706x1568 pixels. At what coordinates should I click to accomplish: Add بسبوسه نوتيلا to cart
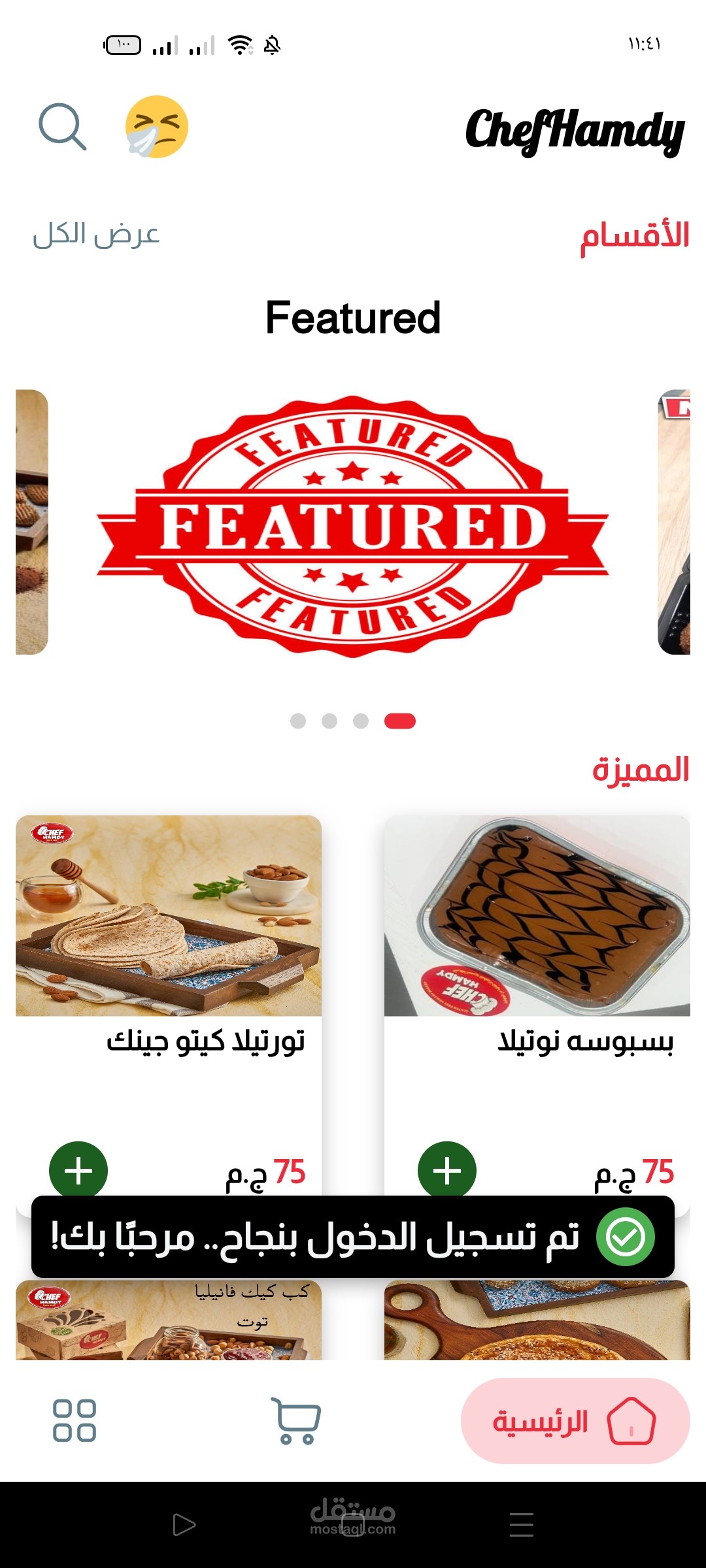click(447, 1169)
